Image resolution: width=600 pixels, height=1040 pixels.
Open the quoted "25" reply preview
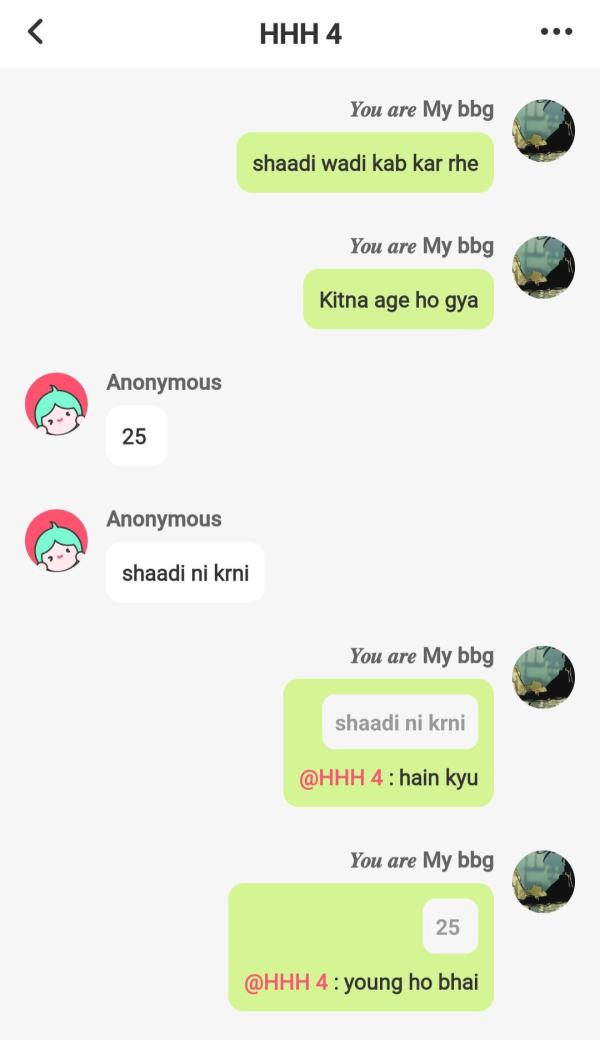pyautogui.click(x=448, y=927)
